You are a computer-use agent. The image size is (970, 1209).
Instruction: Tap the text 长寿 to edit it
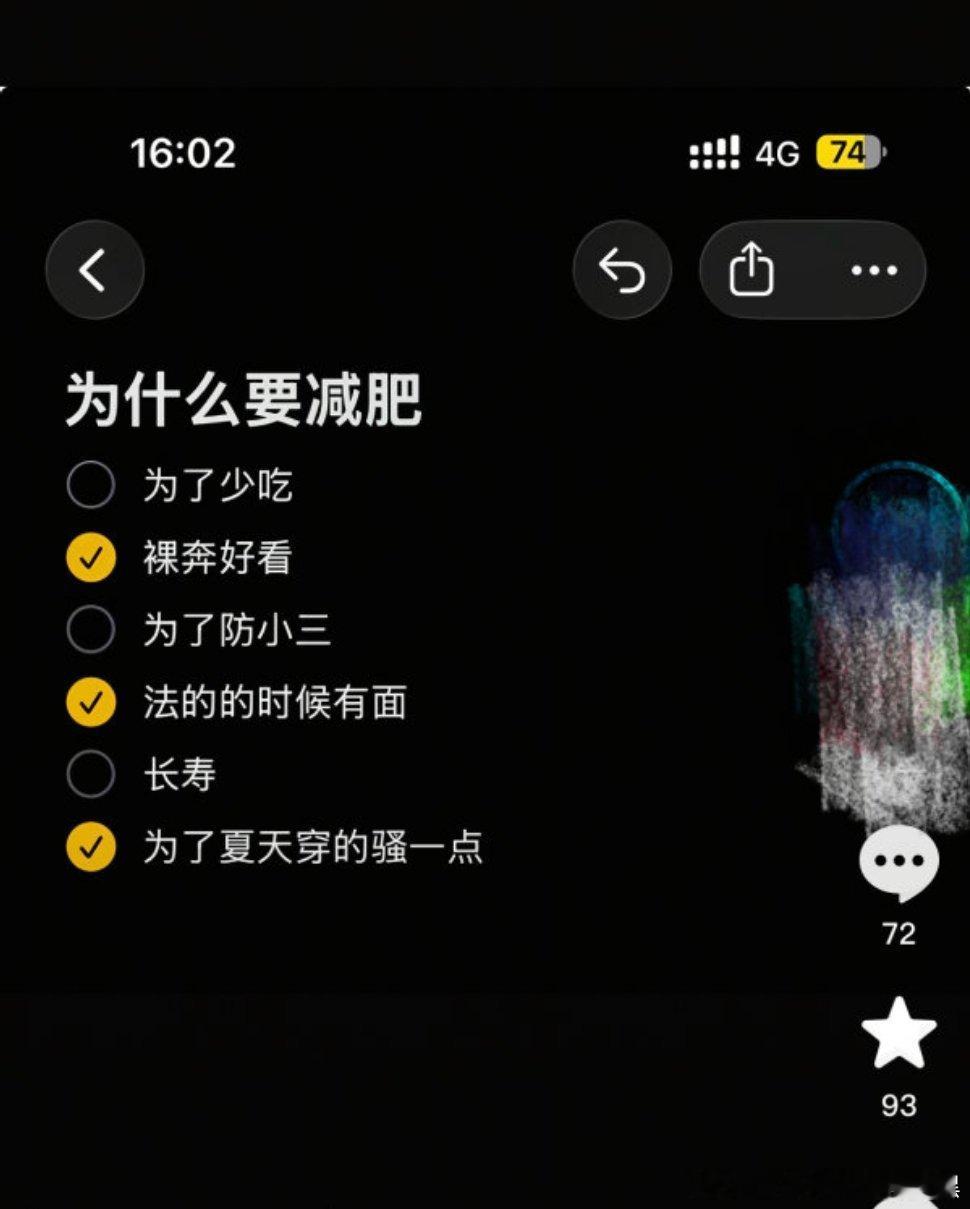[178, 774]
